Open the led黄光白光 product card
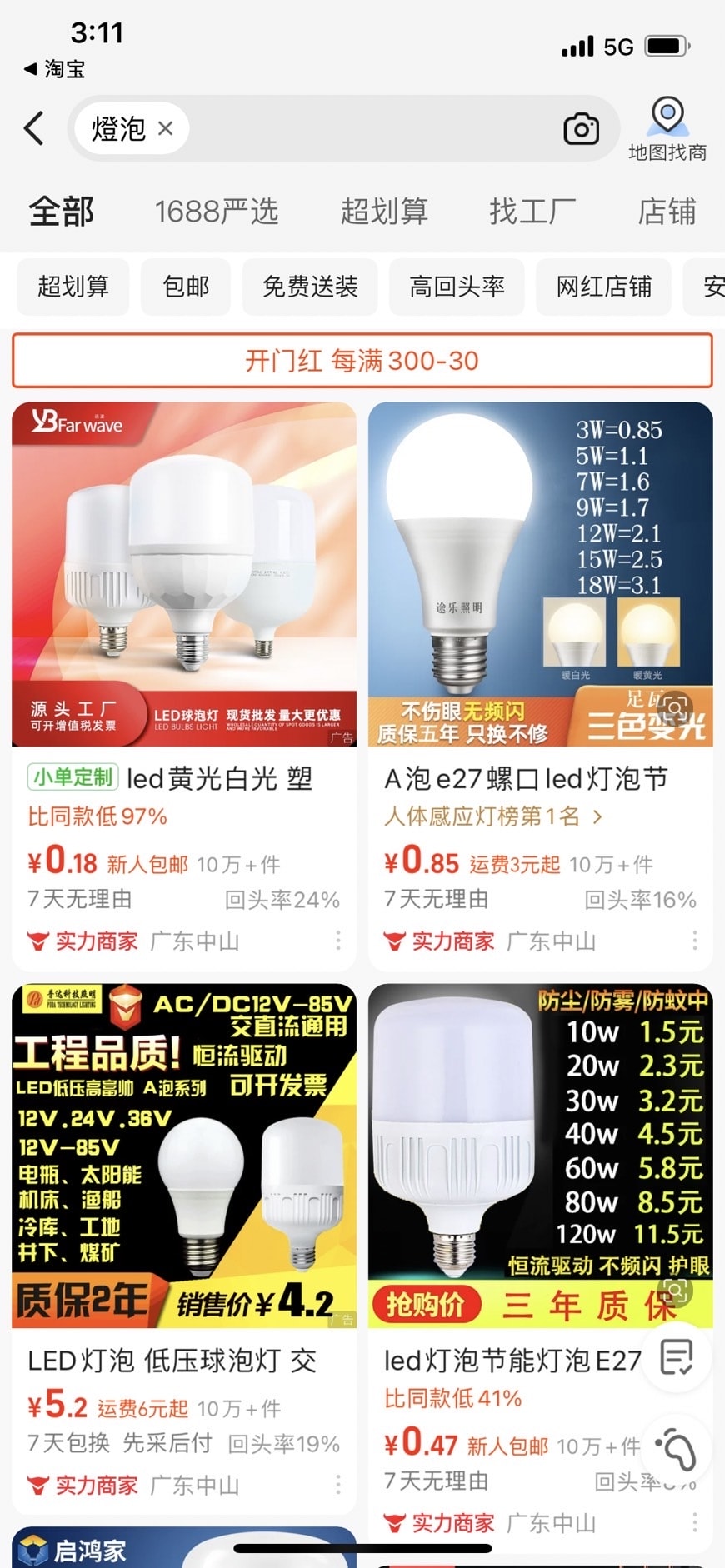The width and height of the screenshot is (725, 1568). tap(184, 575)
